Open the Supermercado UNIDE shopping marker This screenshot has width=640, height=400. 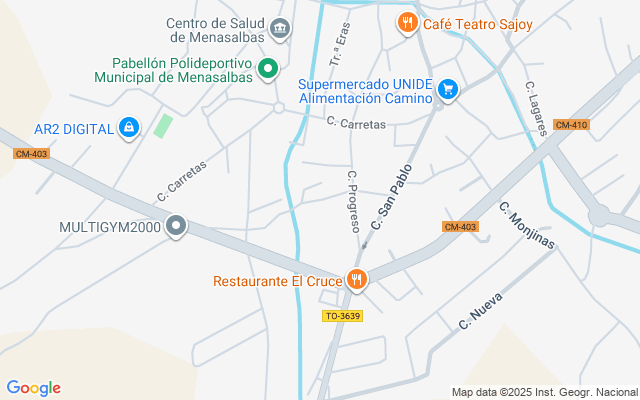click(x=448, y=90)
